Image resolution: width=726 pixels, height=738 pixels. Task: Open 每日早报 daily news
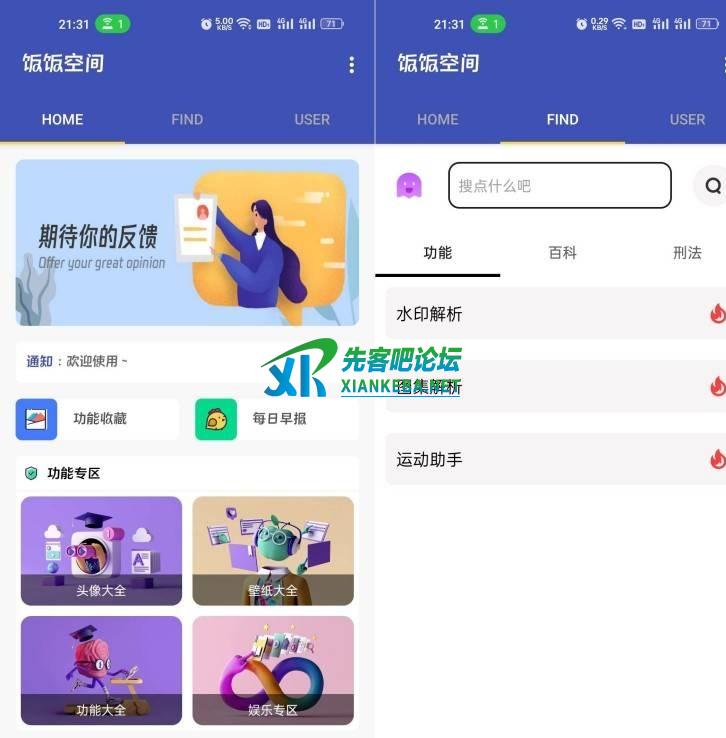click(276, 419)
